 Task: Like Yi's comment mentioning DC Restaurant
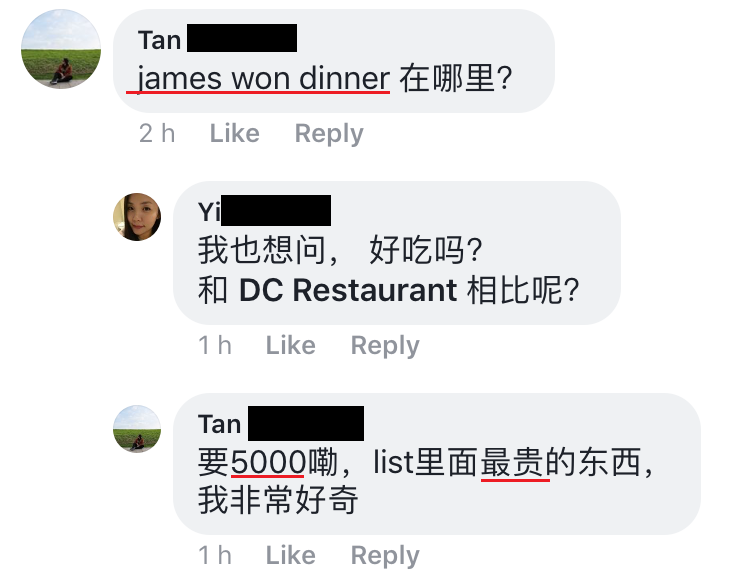[290, 346]
